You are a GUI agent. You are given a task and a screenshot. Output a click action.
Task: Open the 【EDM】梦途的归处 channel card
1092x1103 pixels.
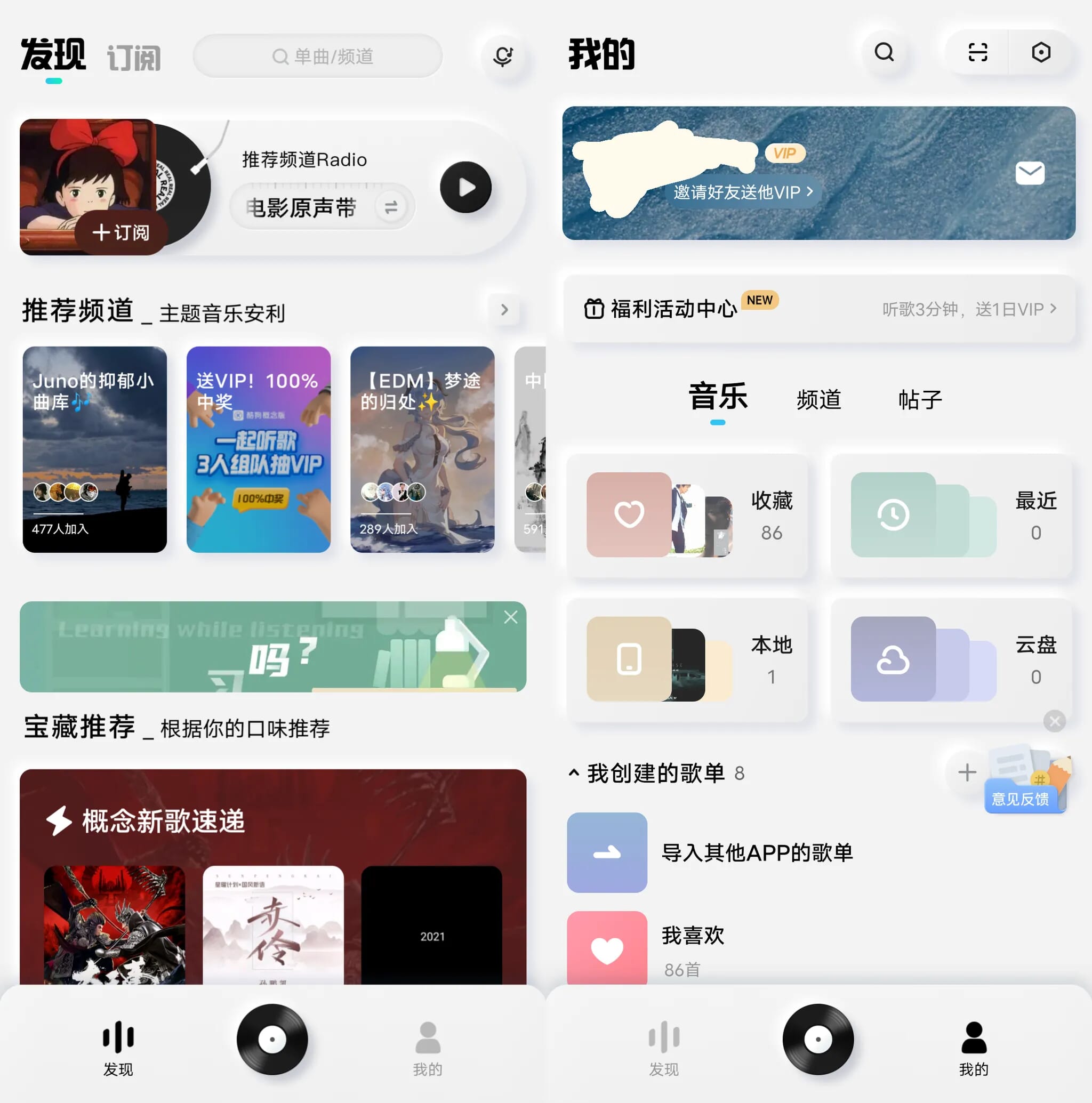pos(422,449)
